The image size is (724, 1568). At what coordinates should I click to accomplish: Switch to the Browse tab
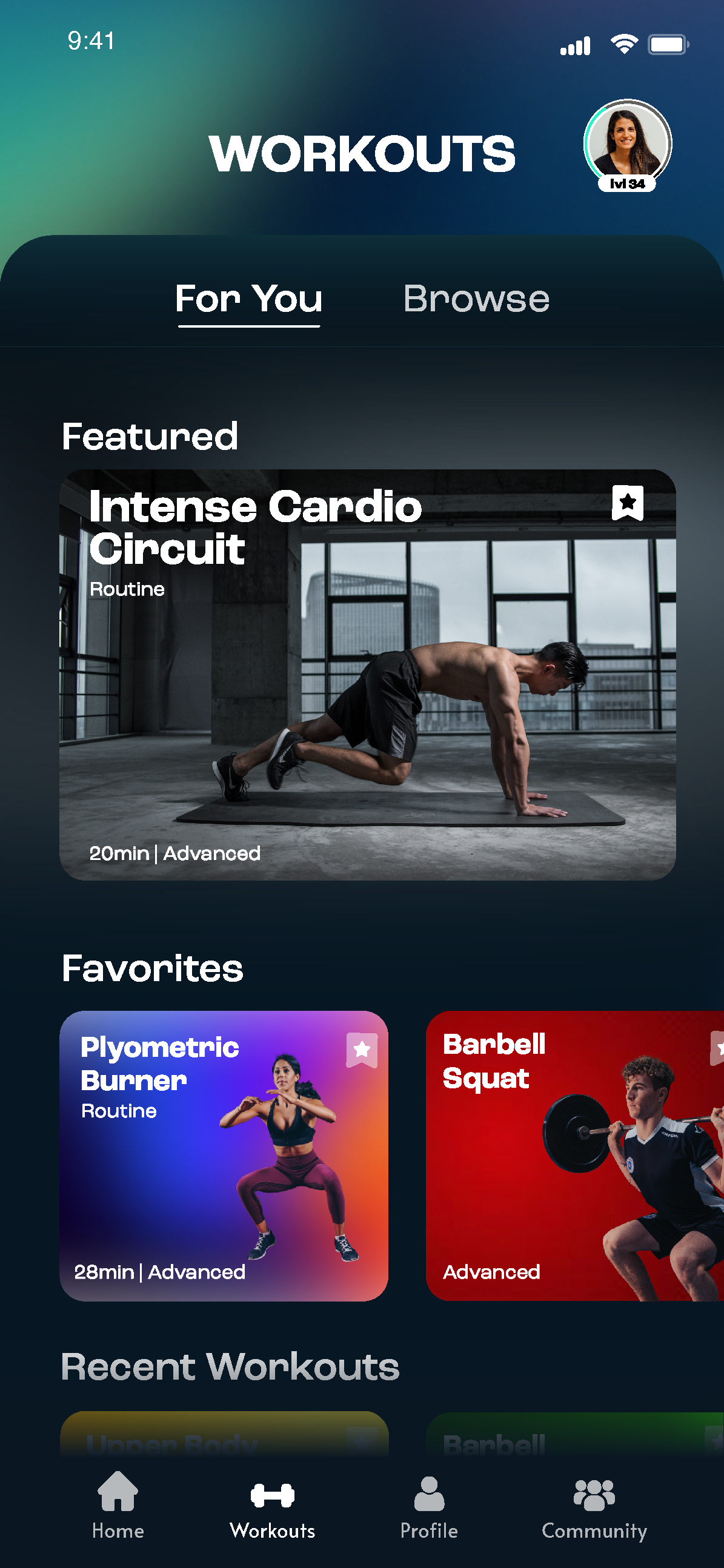click(x=476, y=299)
